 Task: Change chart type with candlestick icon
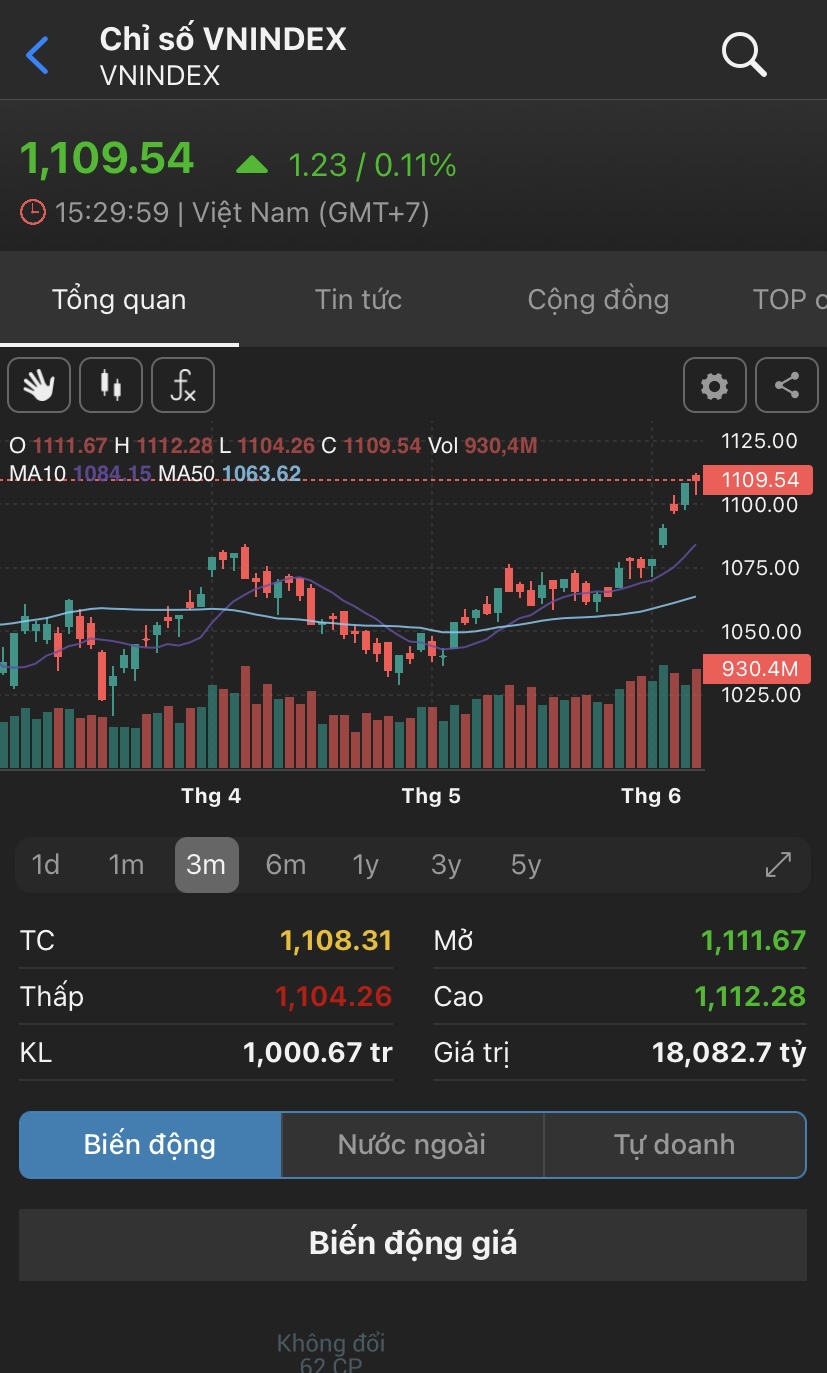111,385
